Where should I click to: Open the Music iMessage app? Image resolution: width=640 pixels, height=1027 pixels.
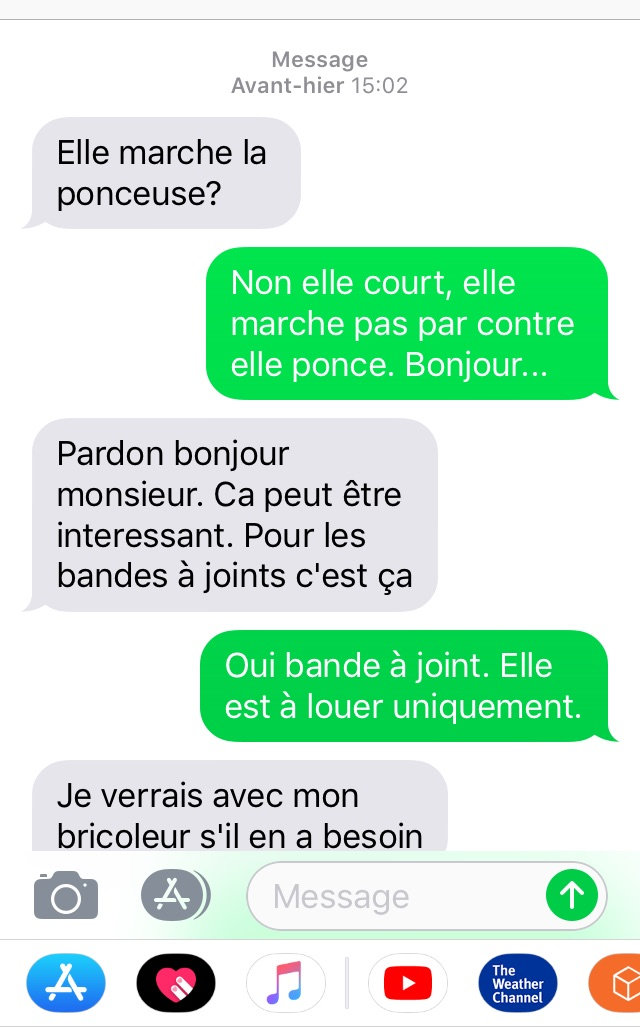coord(286,983)
